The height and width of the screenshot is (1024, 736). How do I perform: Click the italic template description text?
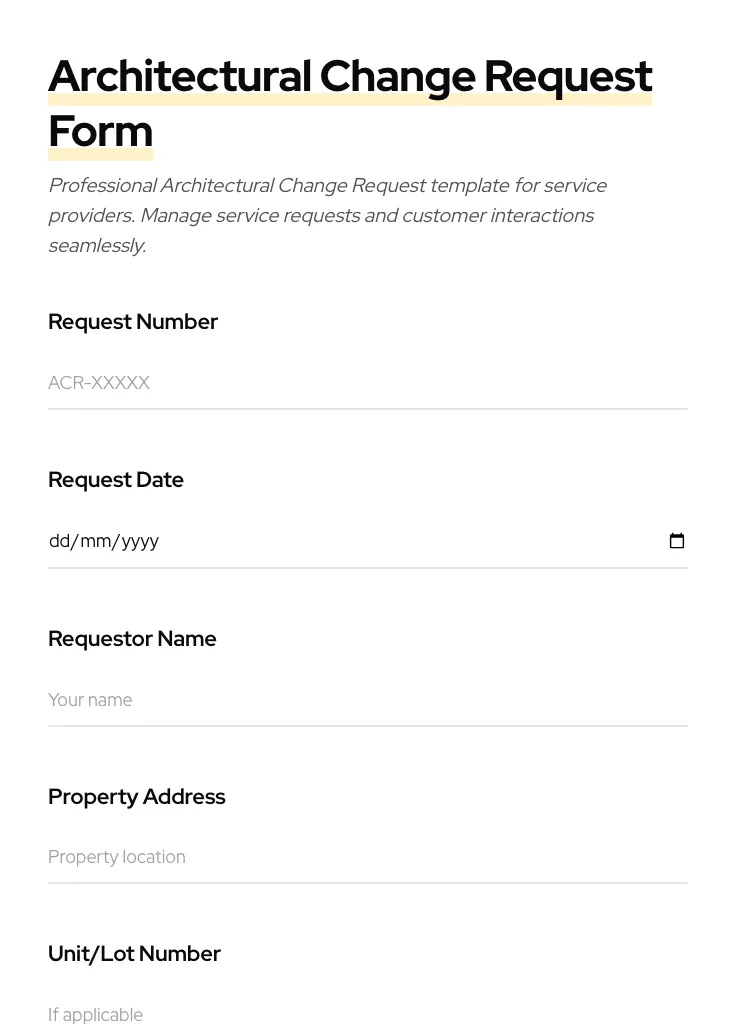(x=328, y=215)
